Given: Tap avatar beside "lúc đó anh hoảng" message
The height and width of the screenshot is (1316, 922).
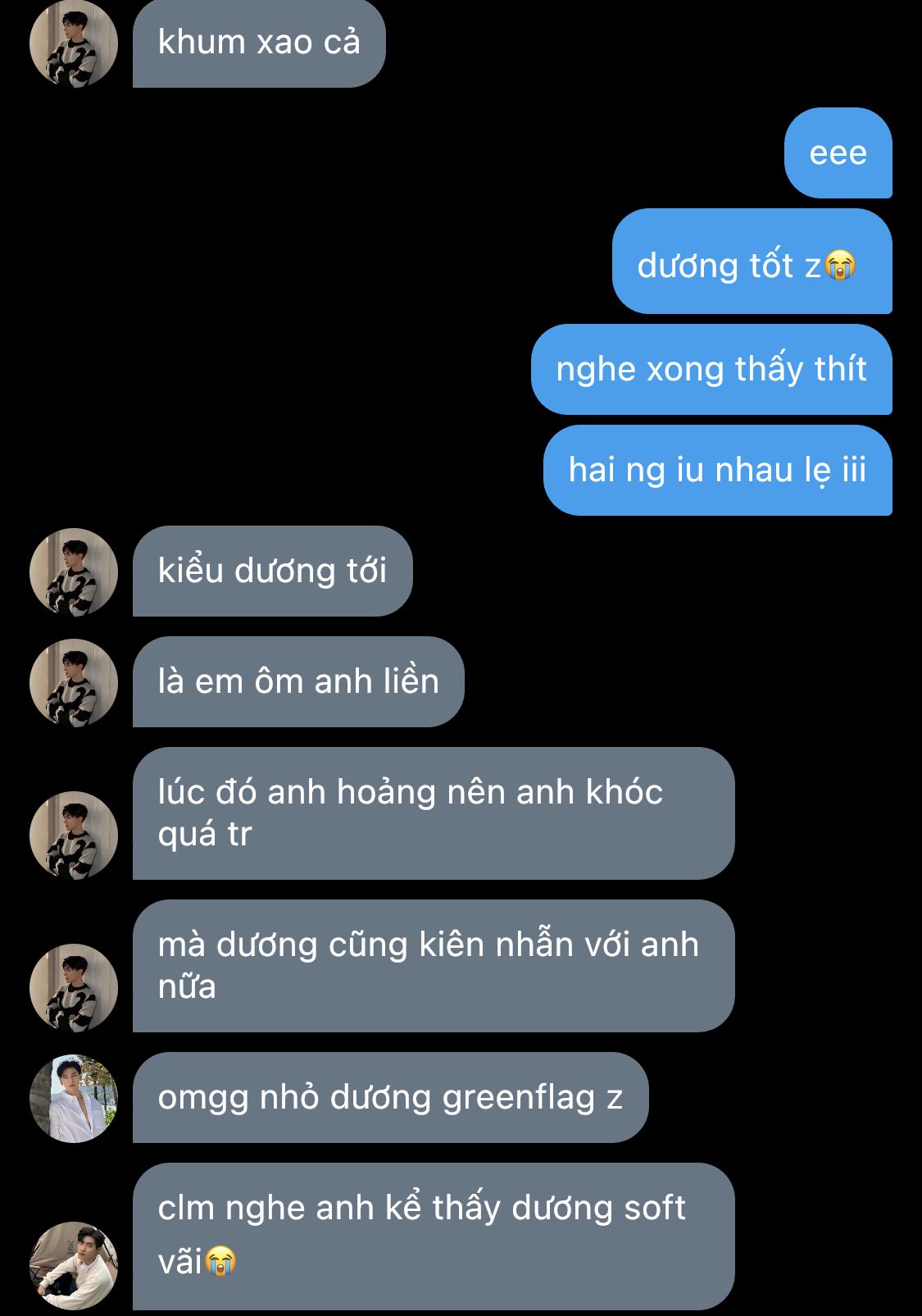Looking at the screenshot, I should [x=74, y=835].
